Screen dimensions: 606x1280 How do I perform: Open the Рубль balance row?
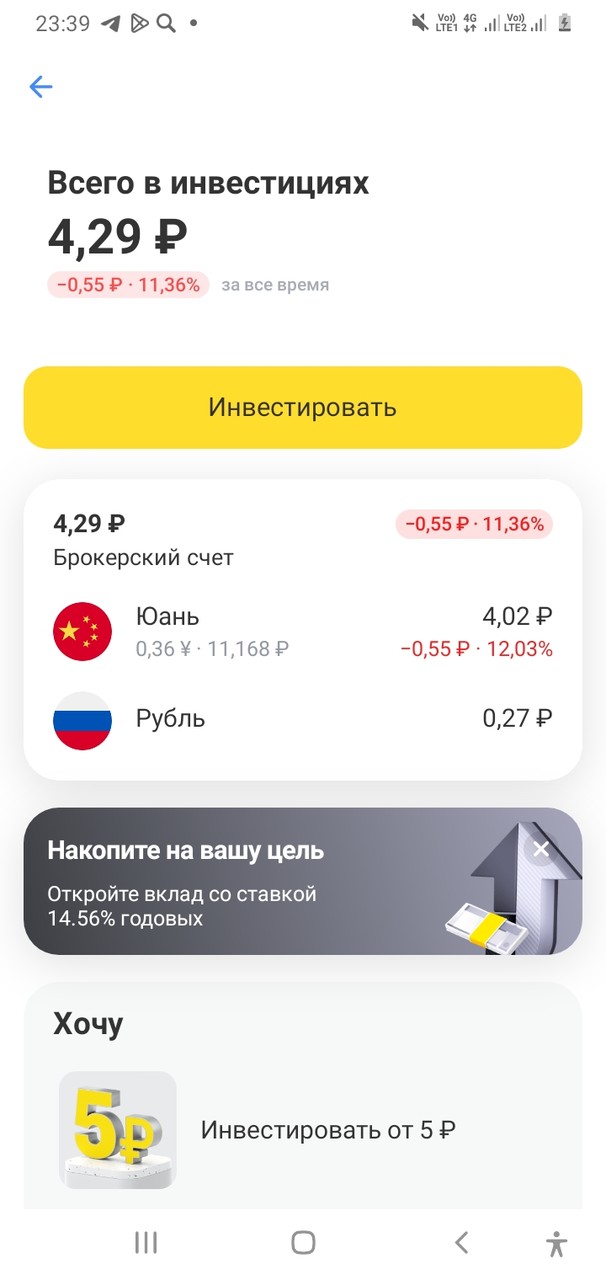[x=303, y=719]
